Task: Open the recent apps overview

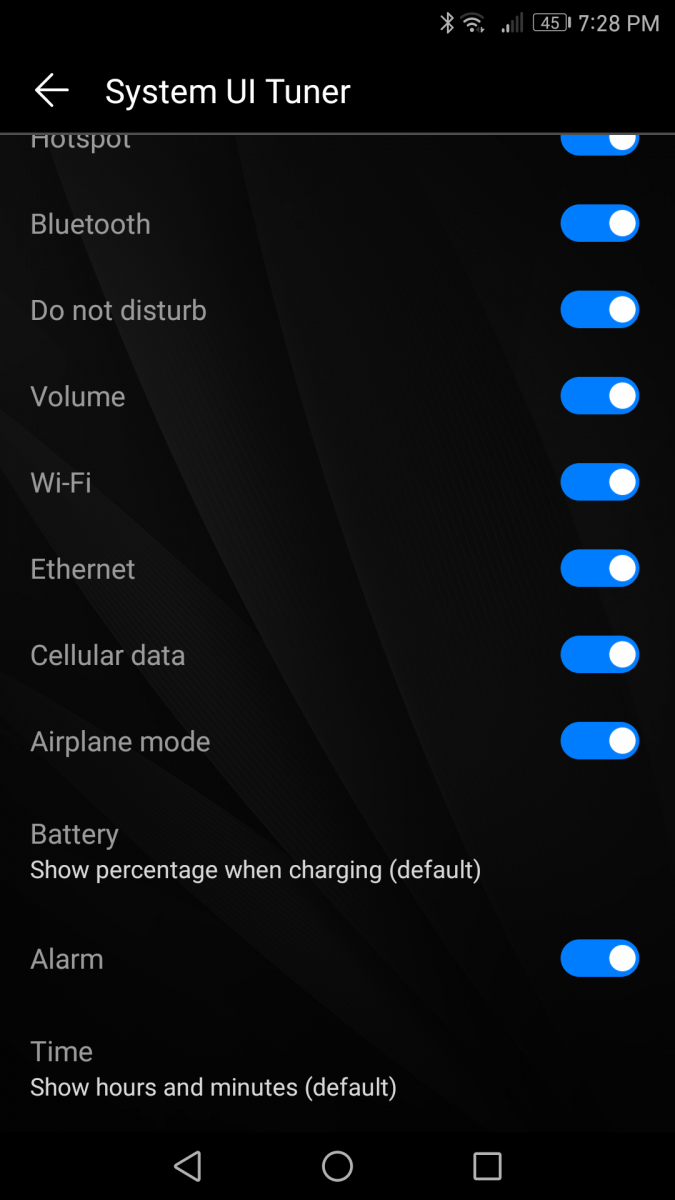Action: tap(487, 1166)
